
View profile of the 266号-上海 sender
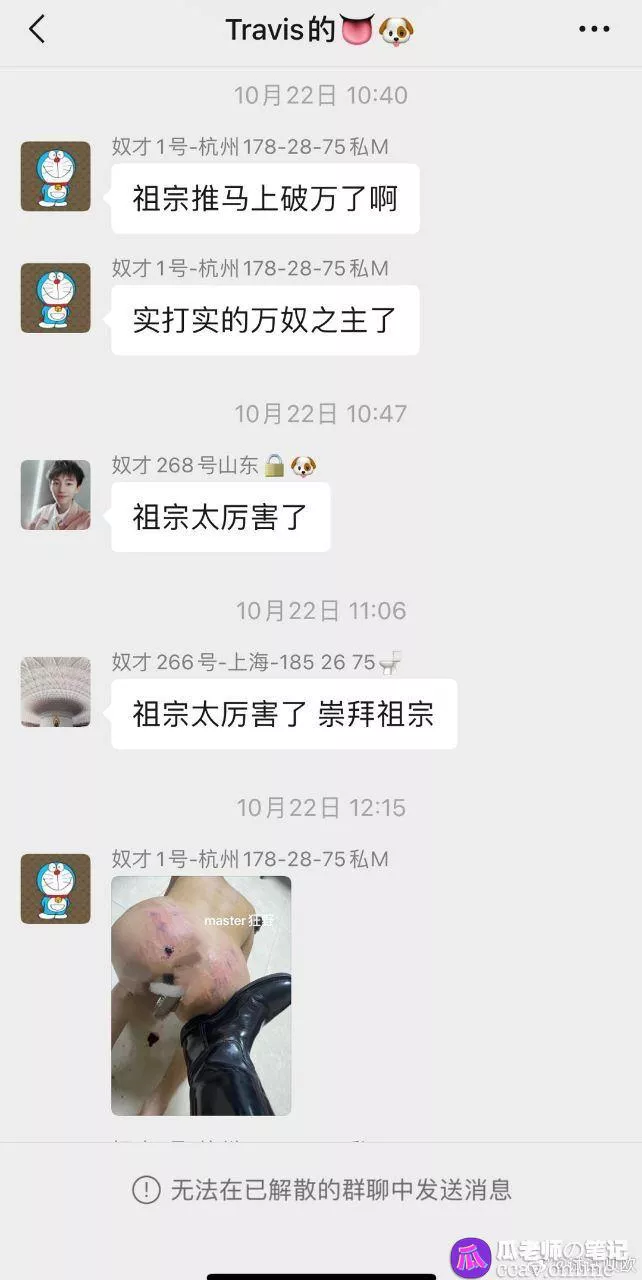[56, 692]
